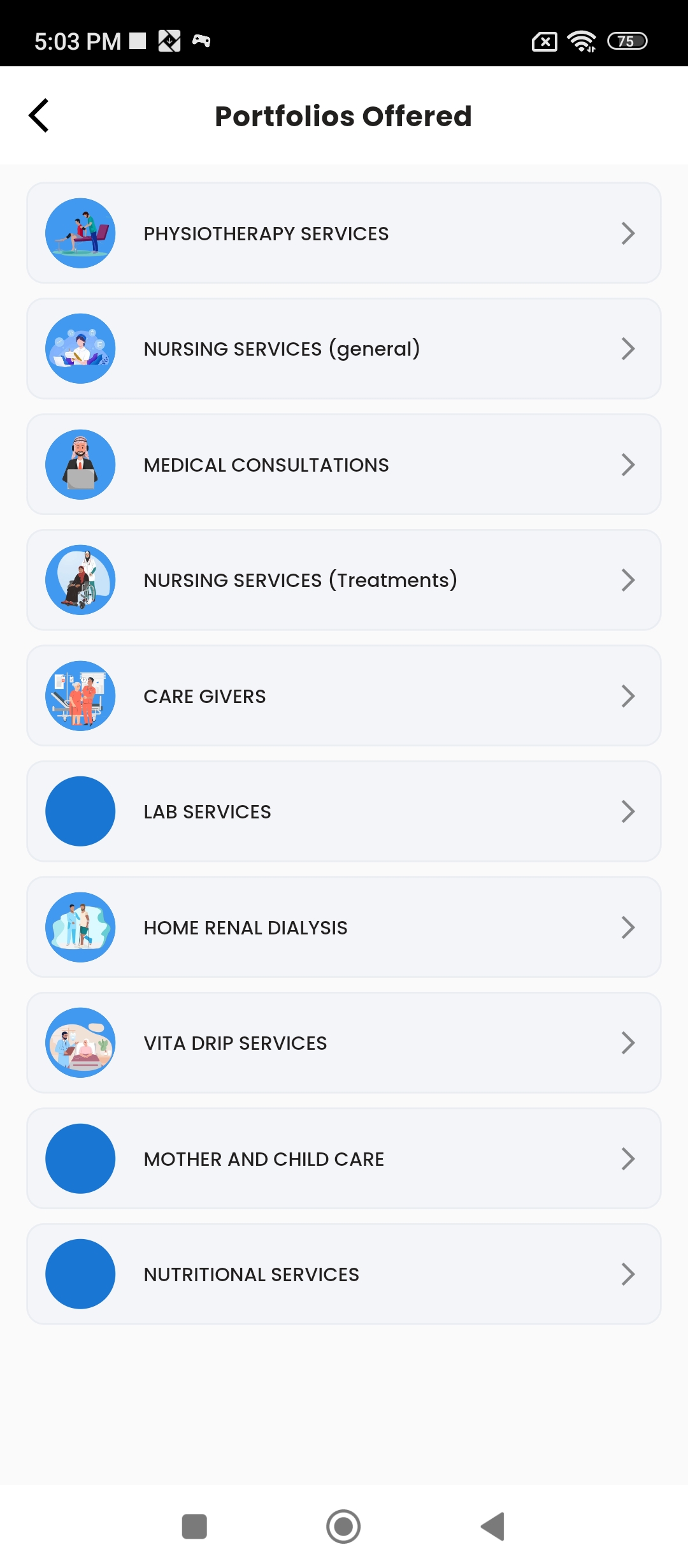The width and height of the screenshot is (688, 1568).
Task: Select Vita Drip Services
Action: coord(344,1043)
